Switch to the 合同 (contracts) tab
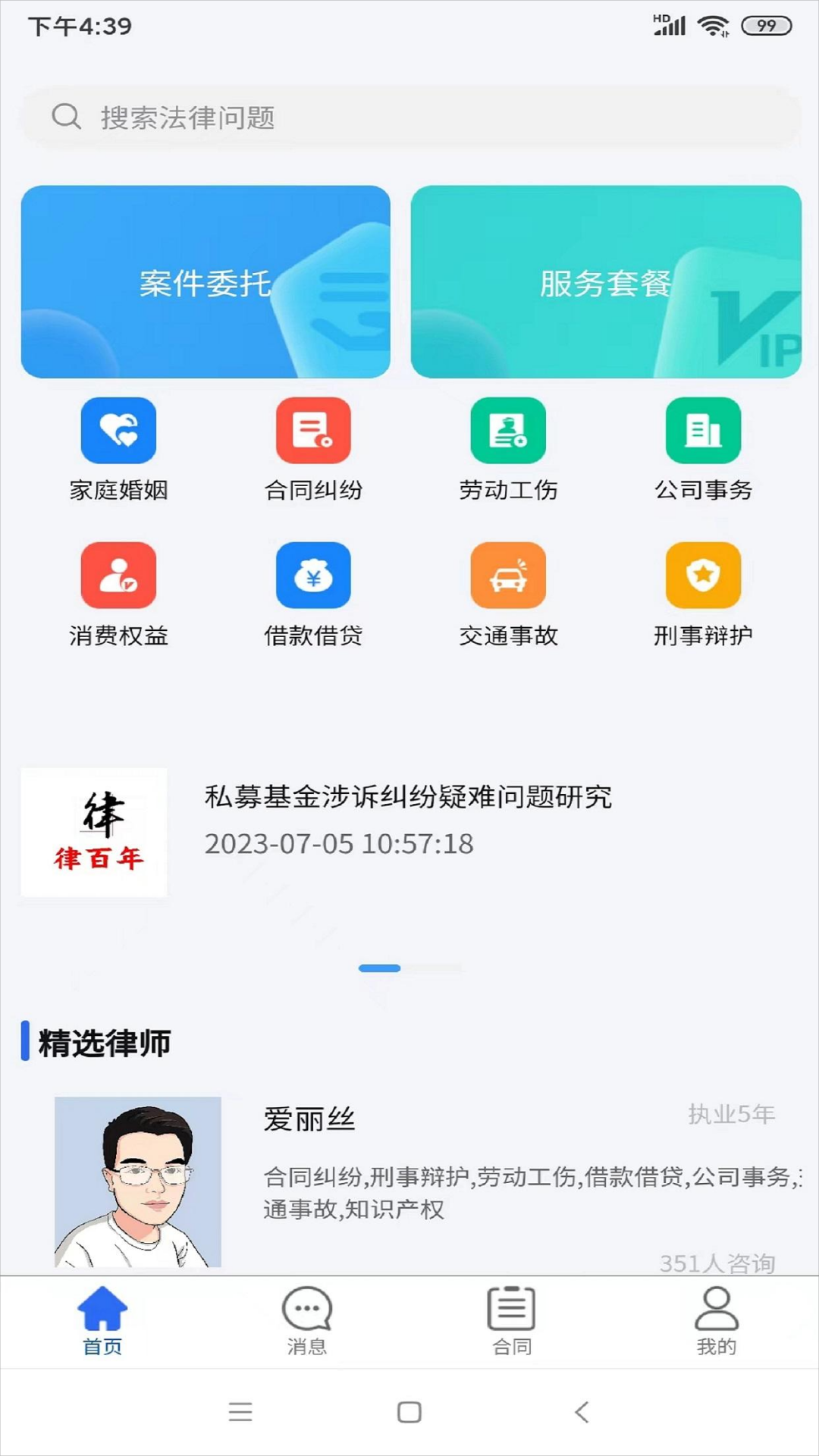 click(512, 1319)
